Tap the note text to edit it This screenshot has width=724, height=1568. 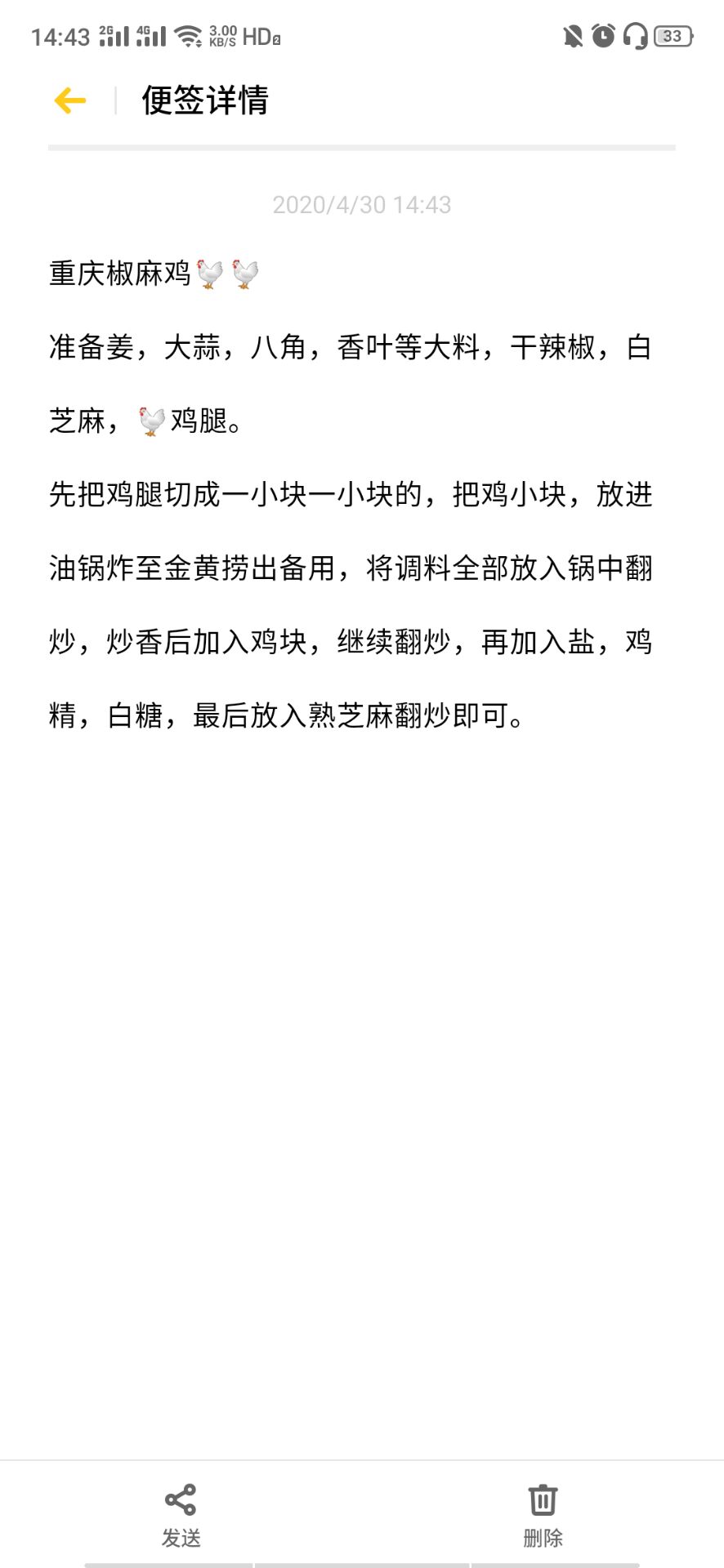pos(351,495)
